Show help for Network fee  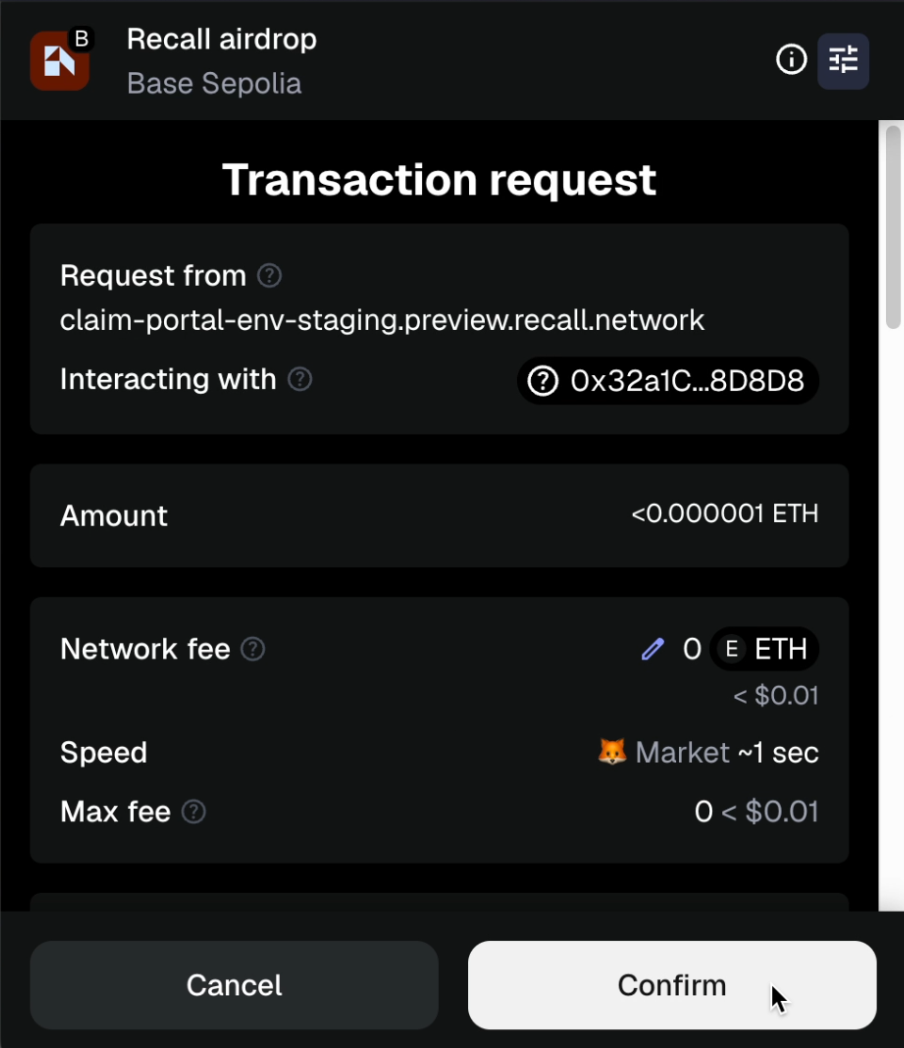254,650
